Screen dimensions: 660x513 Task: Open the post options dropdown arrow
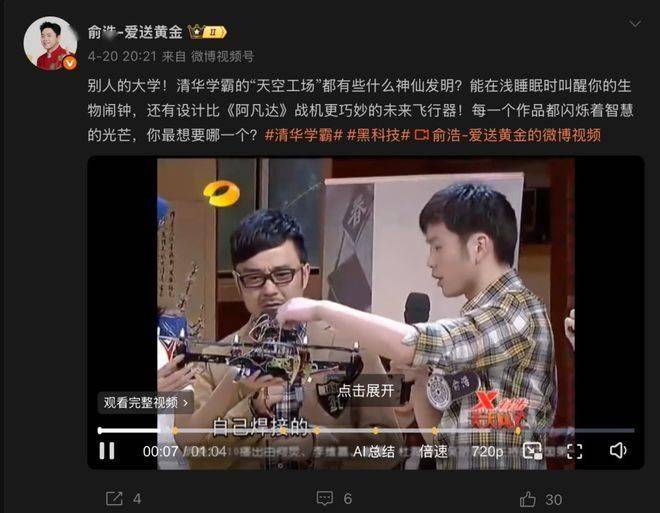point(634,24)
